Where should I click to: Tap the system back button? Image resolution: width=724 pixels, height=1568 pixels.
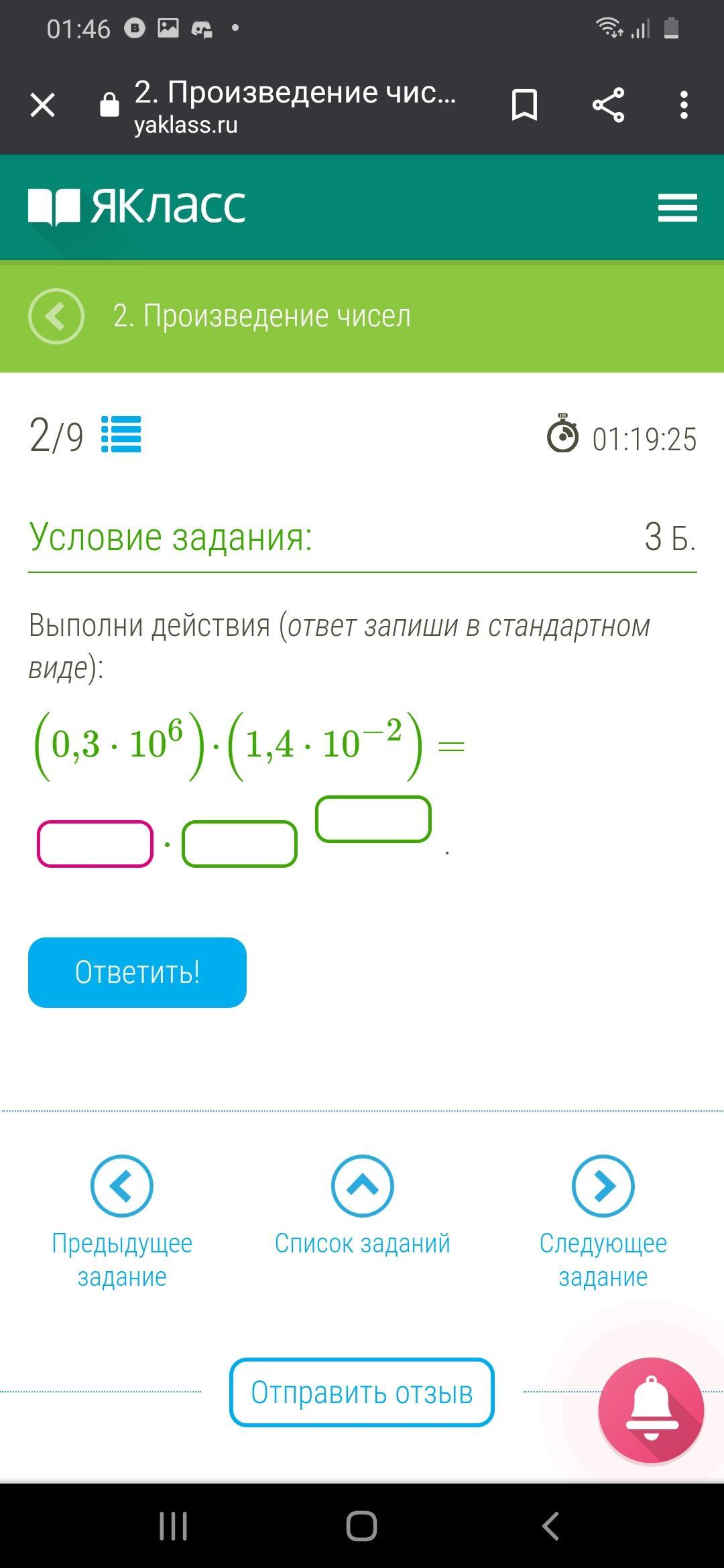(x=550, y=1526)
